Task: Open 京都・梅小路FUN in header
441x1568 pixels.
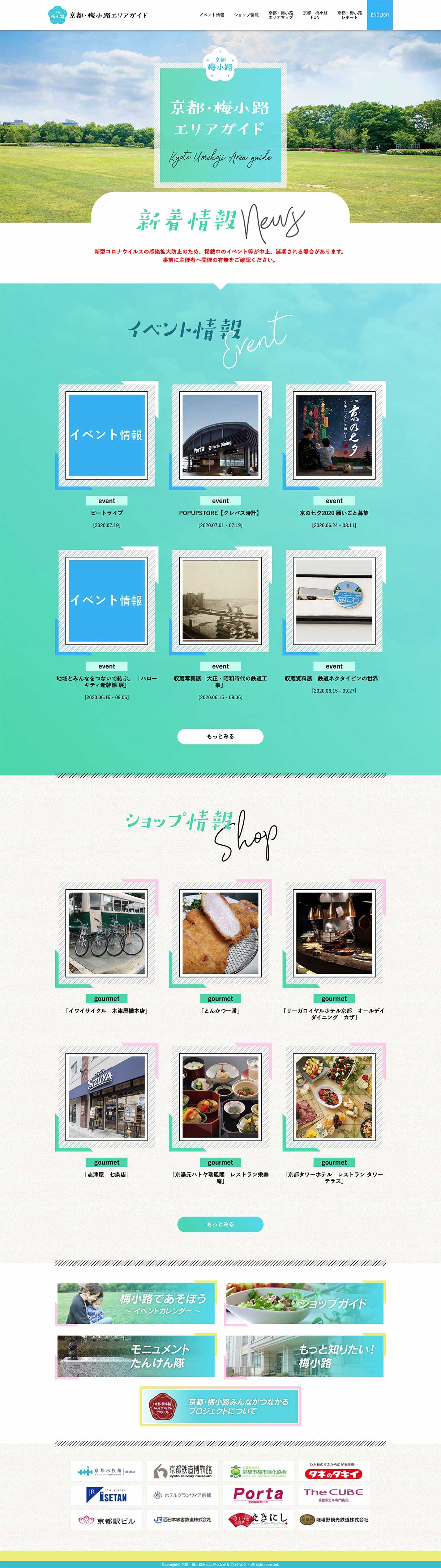Action: tap(315, 15)
